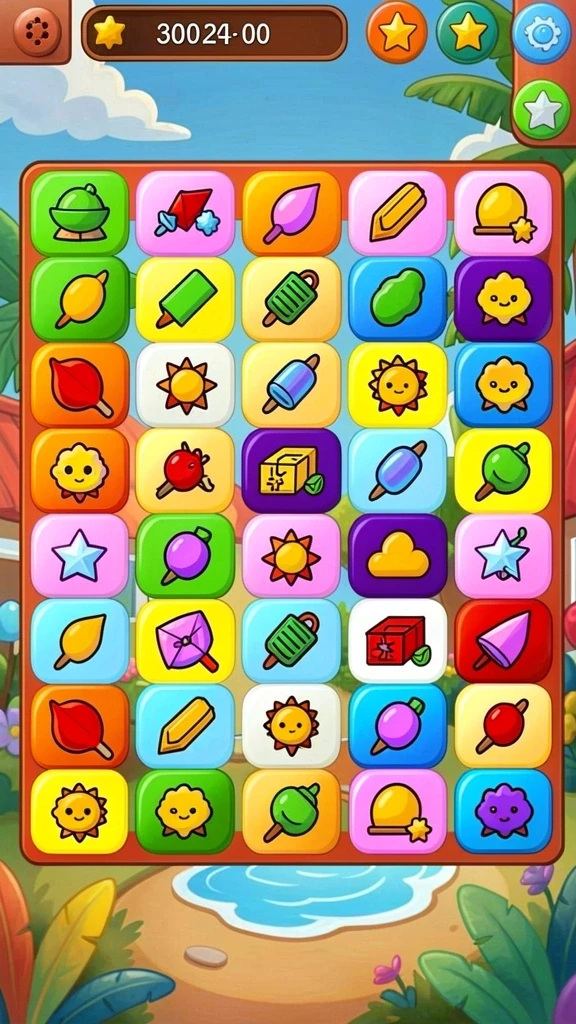Tap the teal star button

pyautogui.click(x=468, y=32)
